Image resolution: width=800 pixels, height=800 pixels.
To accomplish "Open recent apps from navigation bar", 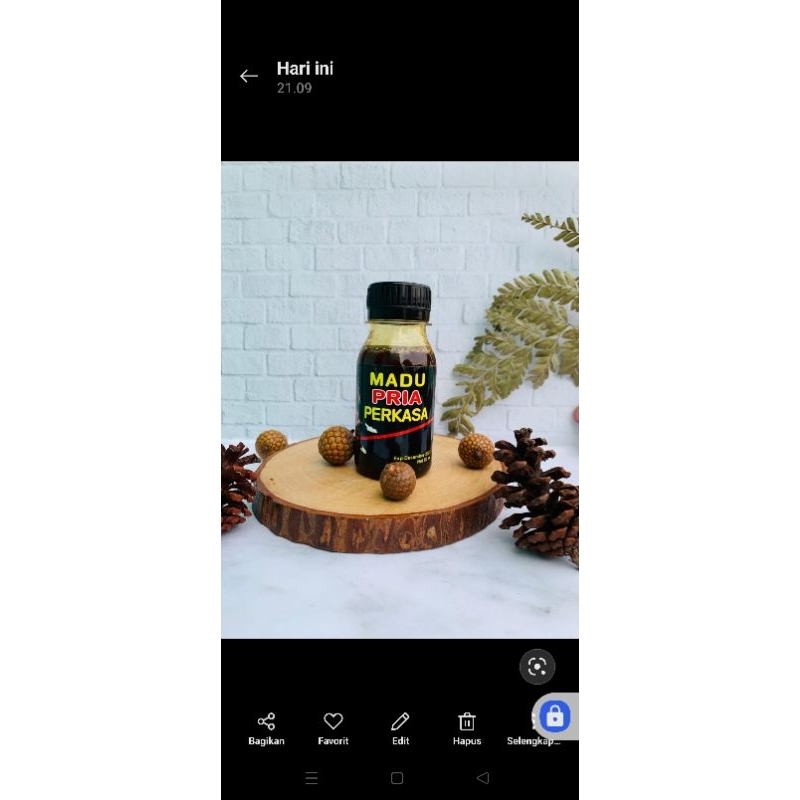I will tap(311, 778).
